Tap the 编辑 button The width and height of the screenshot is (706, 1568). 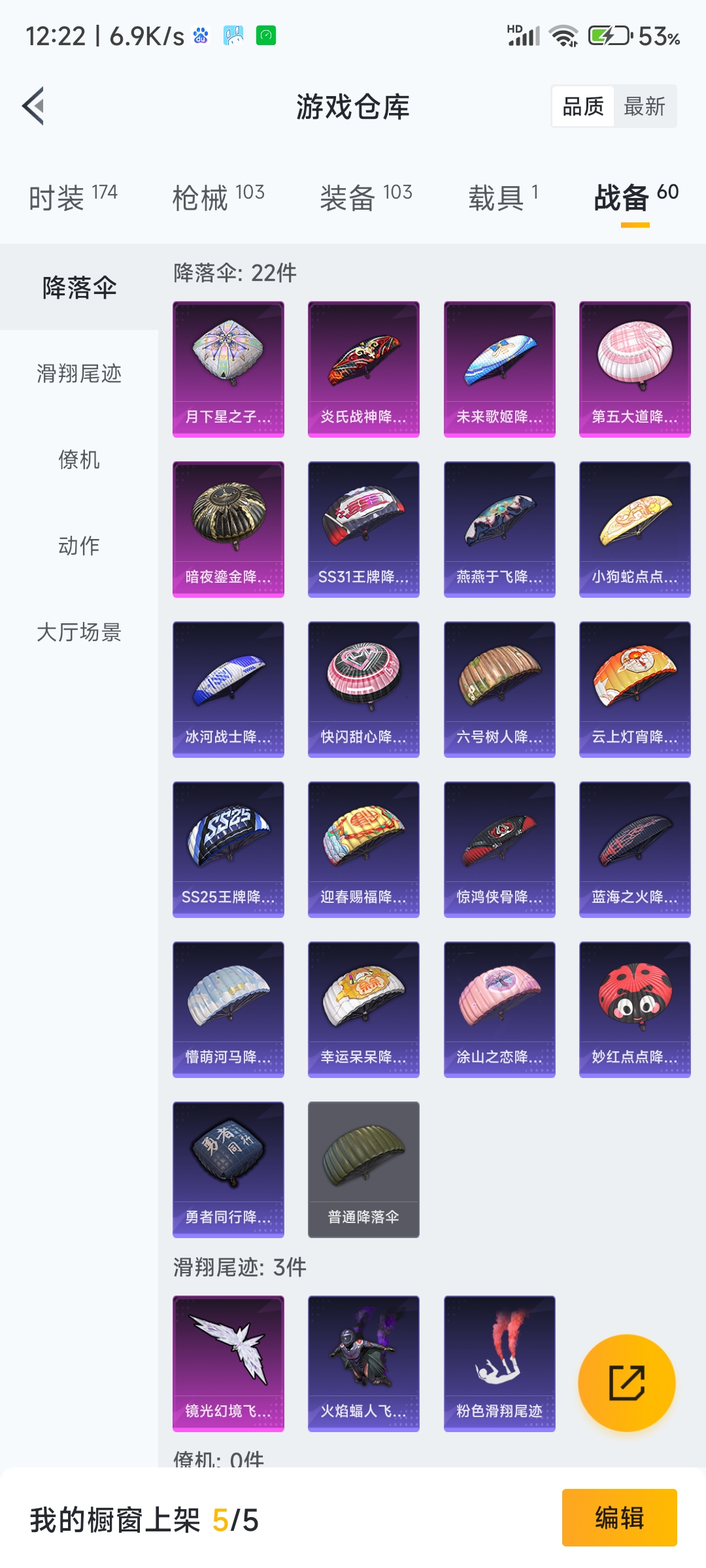pyautogui.click(x=619, y=1518)
